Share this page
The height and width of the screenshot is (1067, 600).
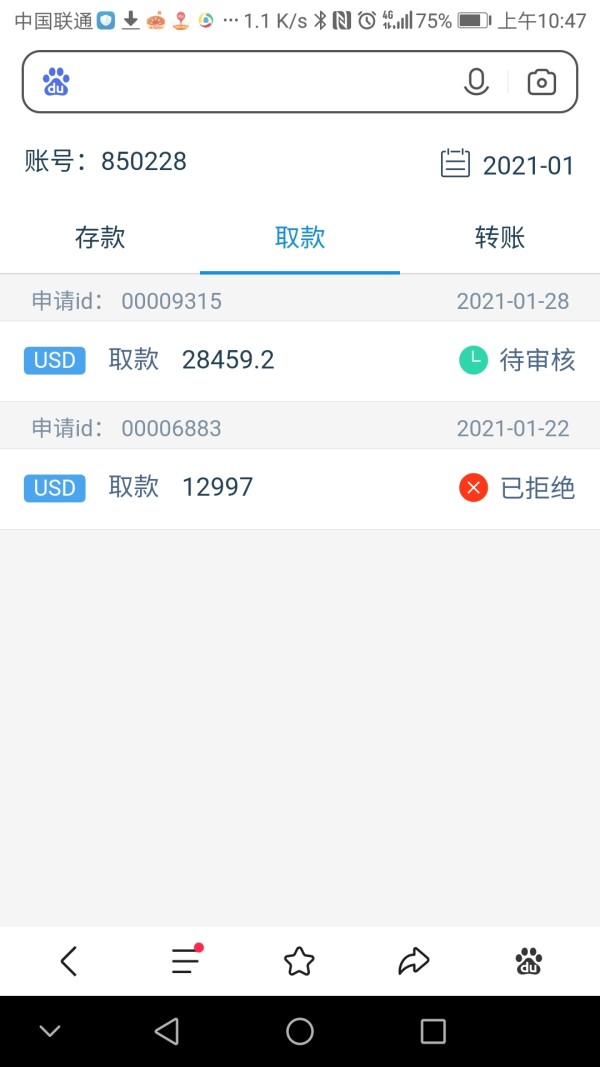point(414,961)
